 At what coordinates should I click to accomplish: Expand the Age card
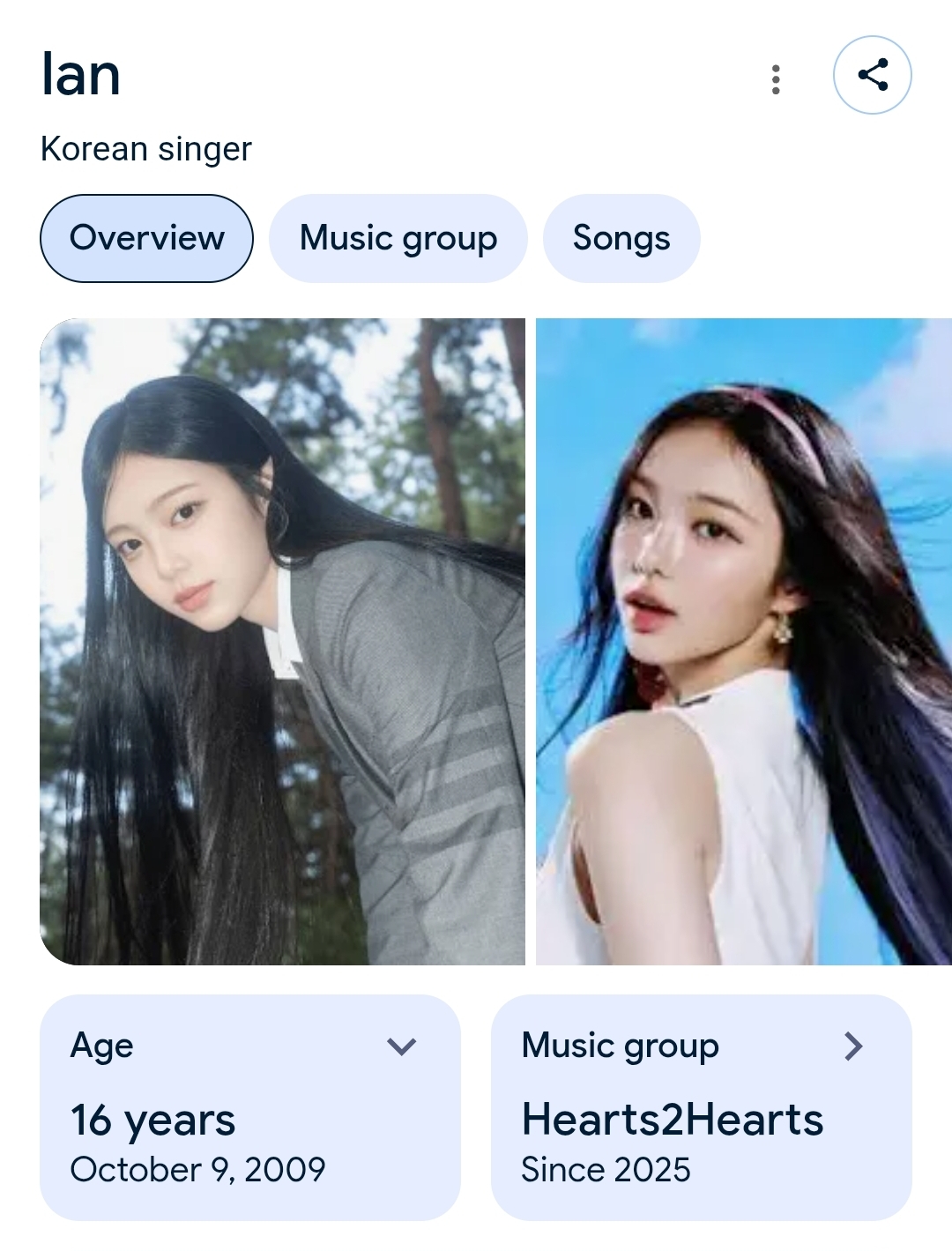250,1107
